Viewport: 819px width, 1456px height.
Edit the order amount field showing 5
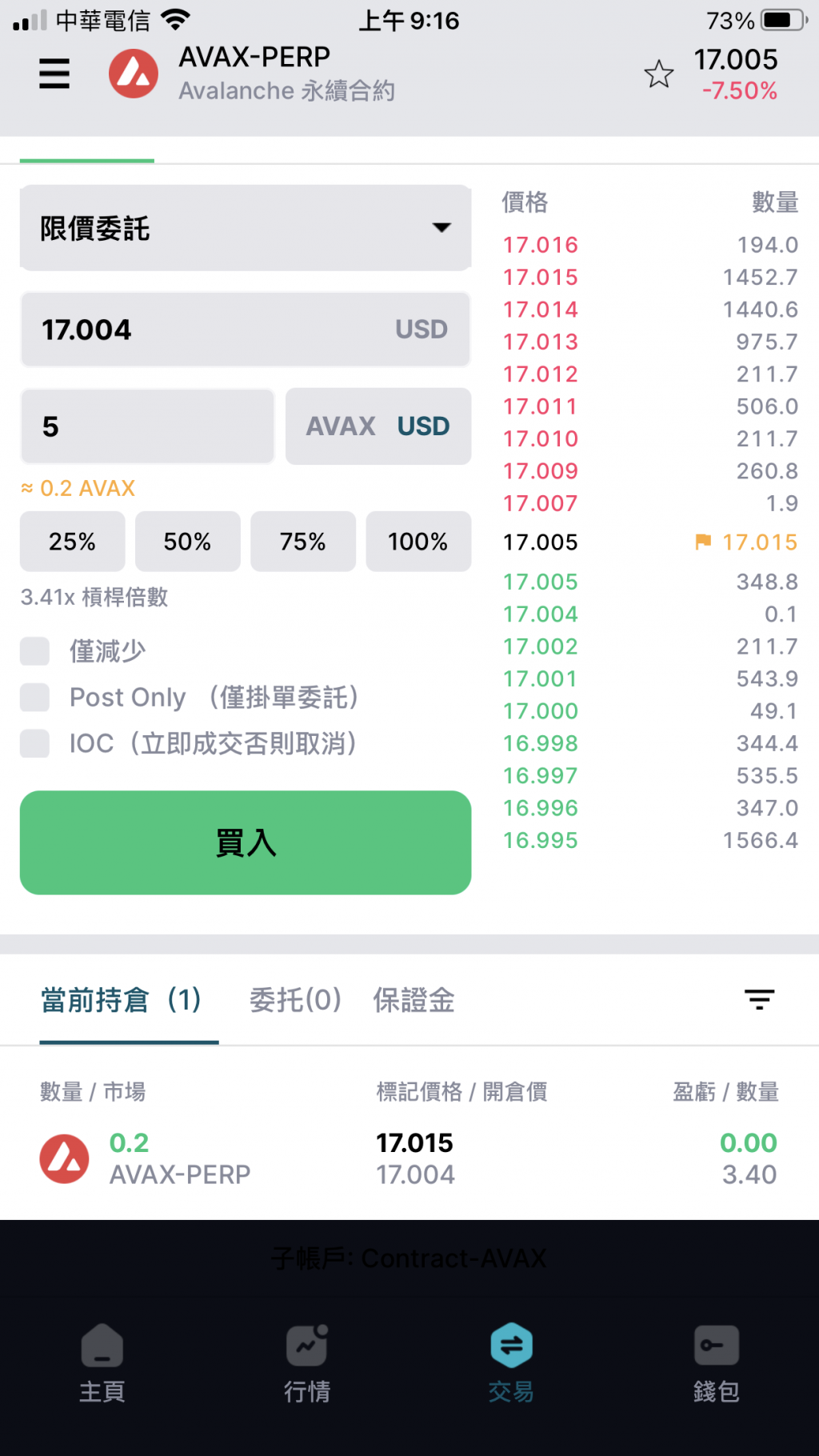click(147, 426)
